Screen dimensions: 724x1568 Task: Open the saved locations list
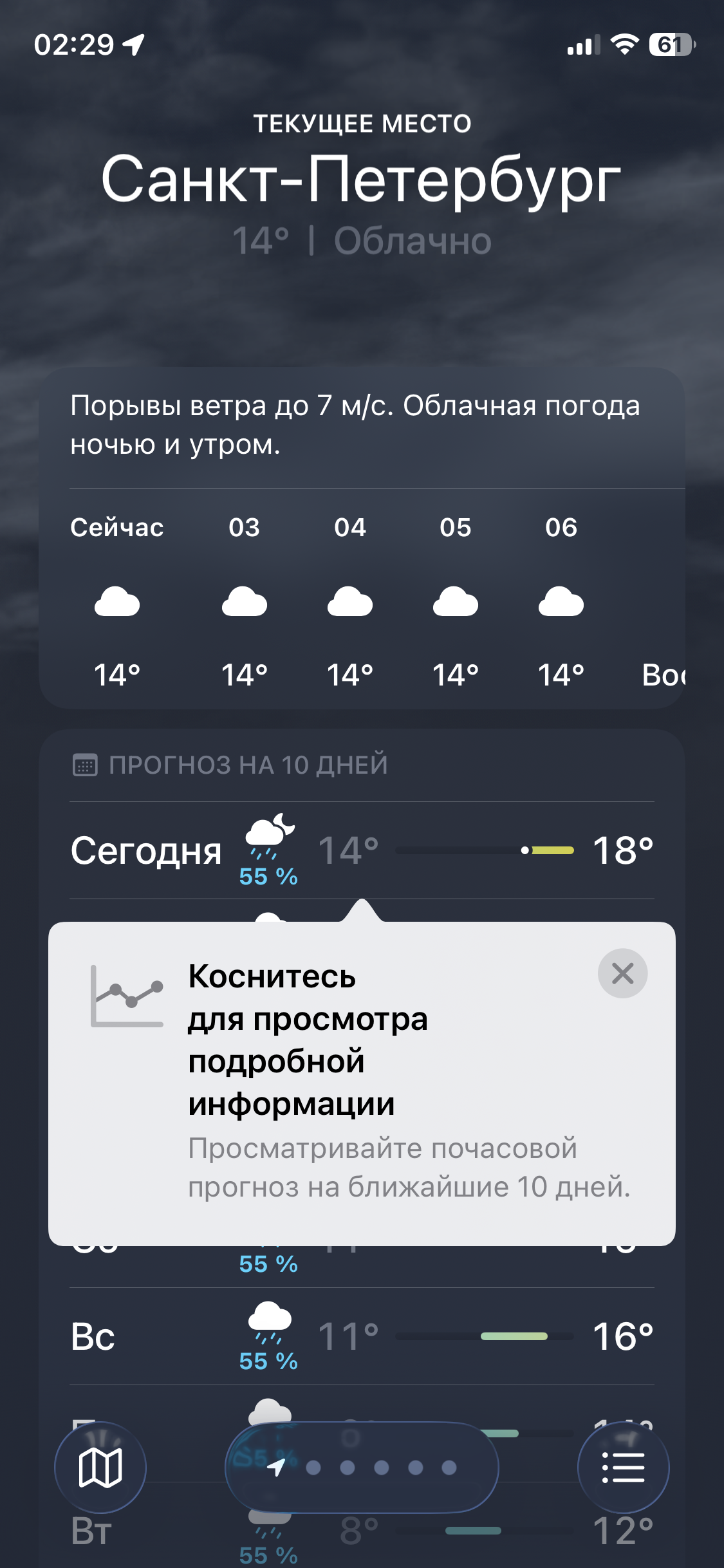[x=623, y=1468]
